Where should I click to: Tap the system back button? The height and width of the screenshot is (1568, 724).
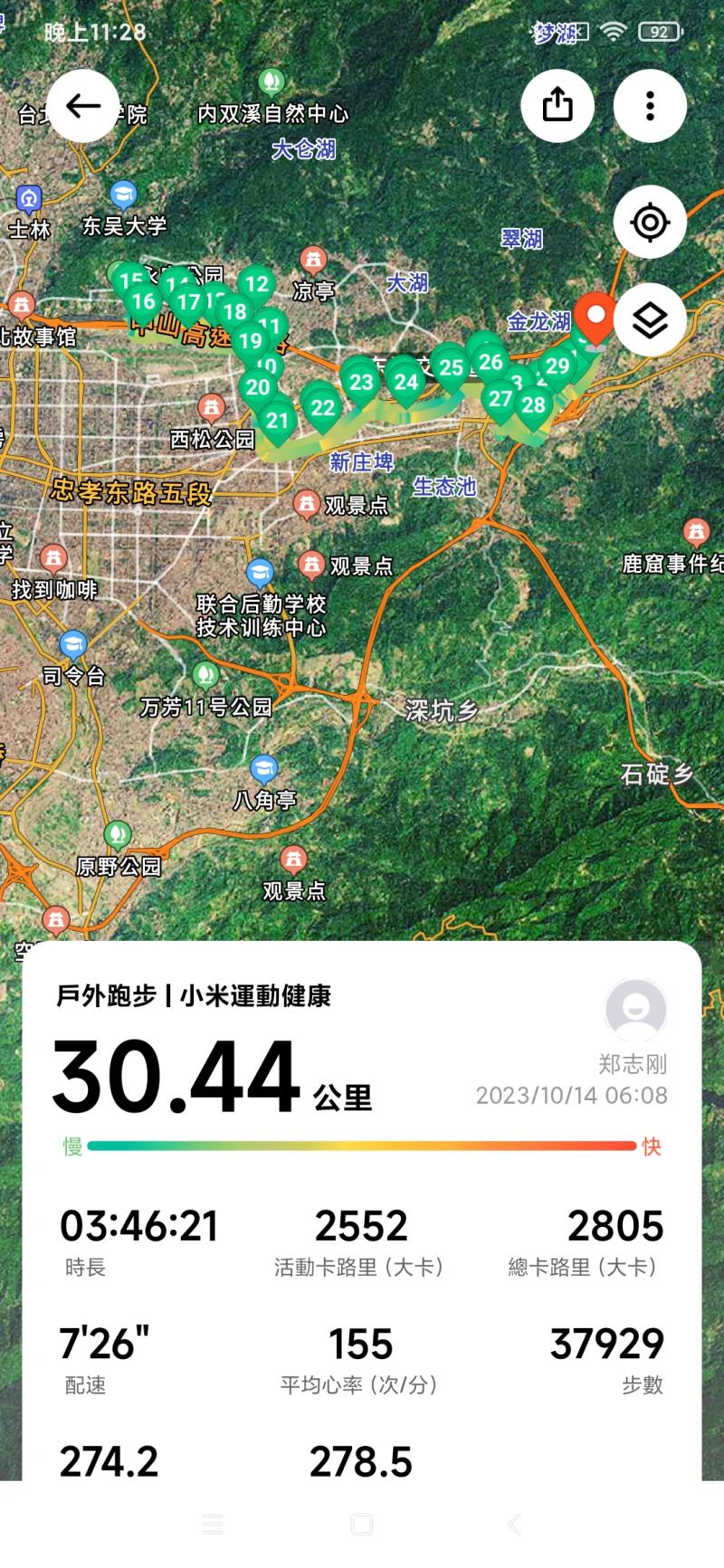pos(513,1525)
